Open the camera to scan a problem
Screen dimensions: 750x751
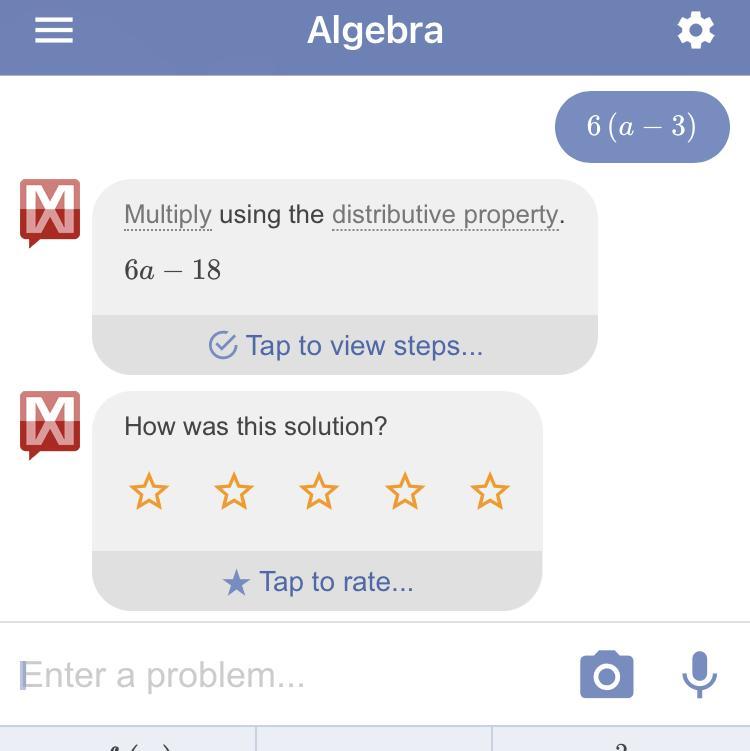[607, 675]
